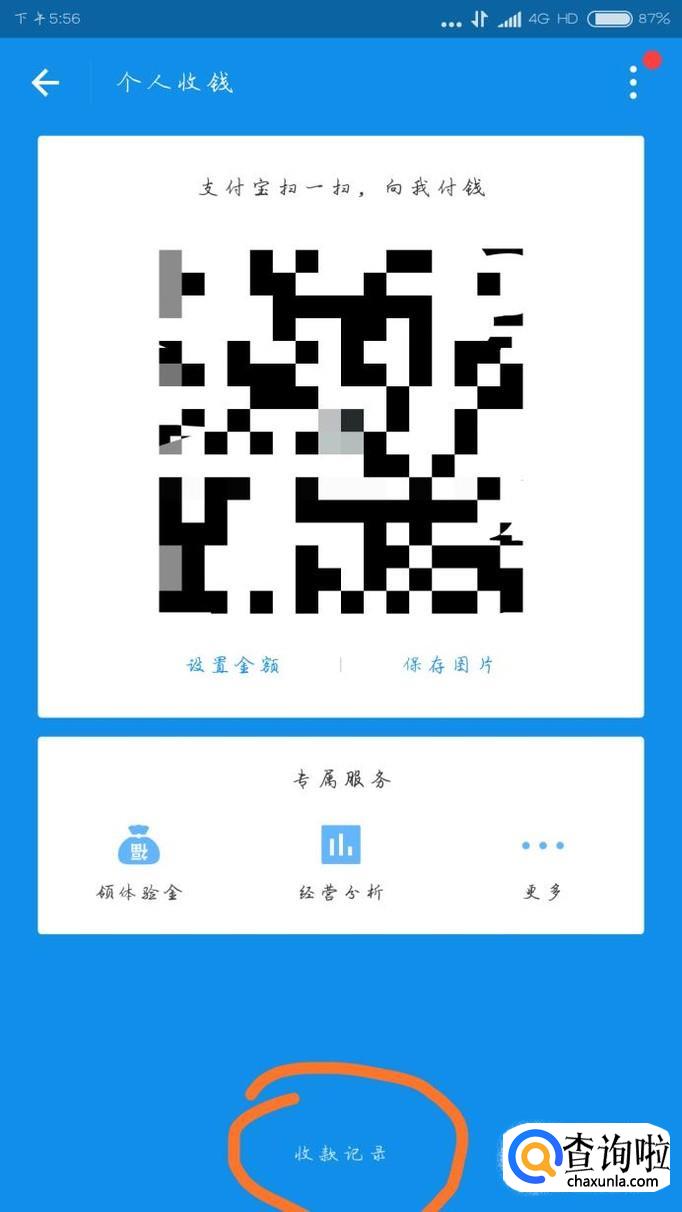The width and height of the screenshot is (682, 1212).
Task: Open 领体验金 service
Action: (x=139, y=864)
